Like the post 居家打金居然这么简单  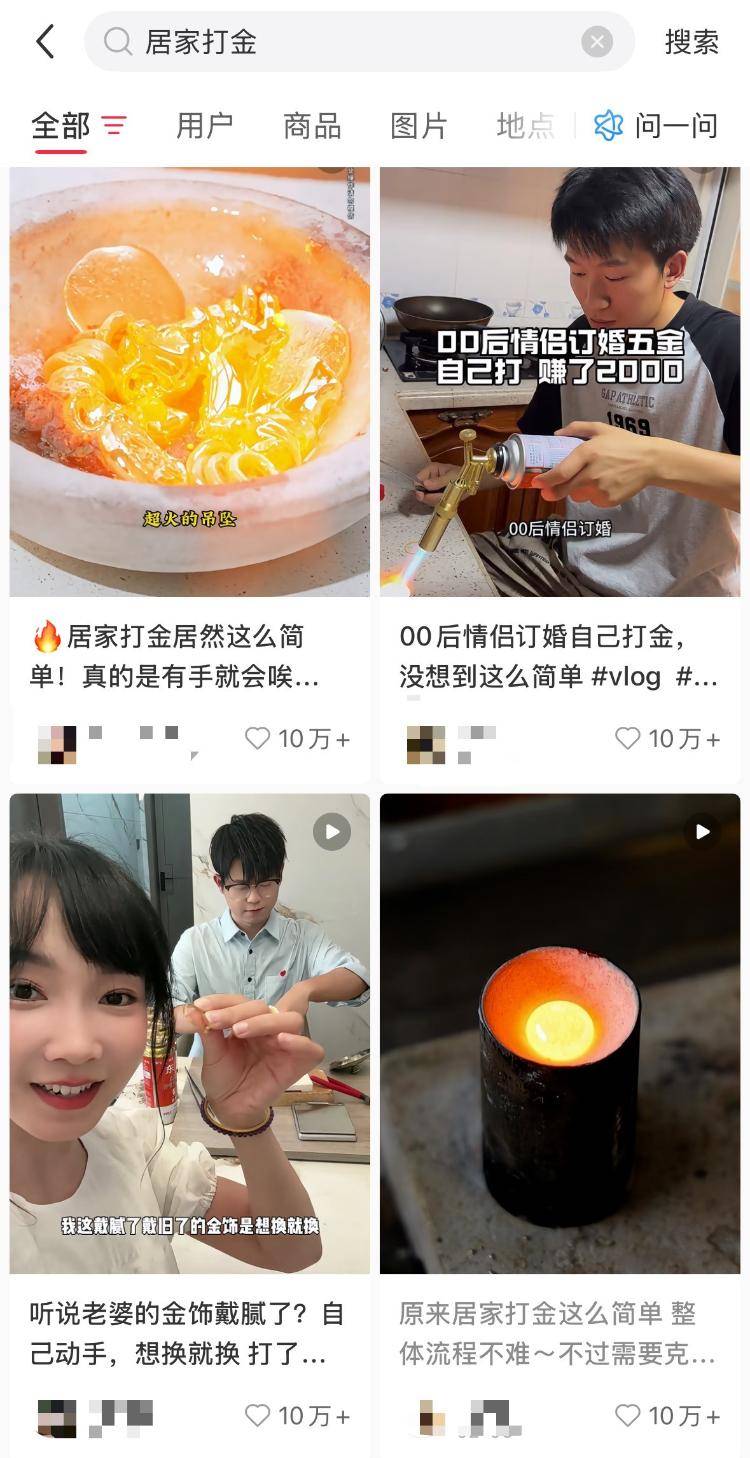[x=258, y=739]
